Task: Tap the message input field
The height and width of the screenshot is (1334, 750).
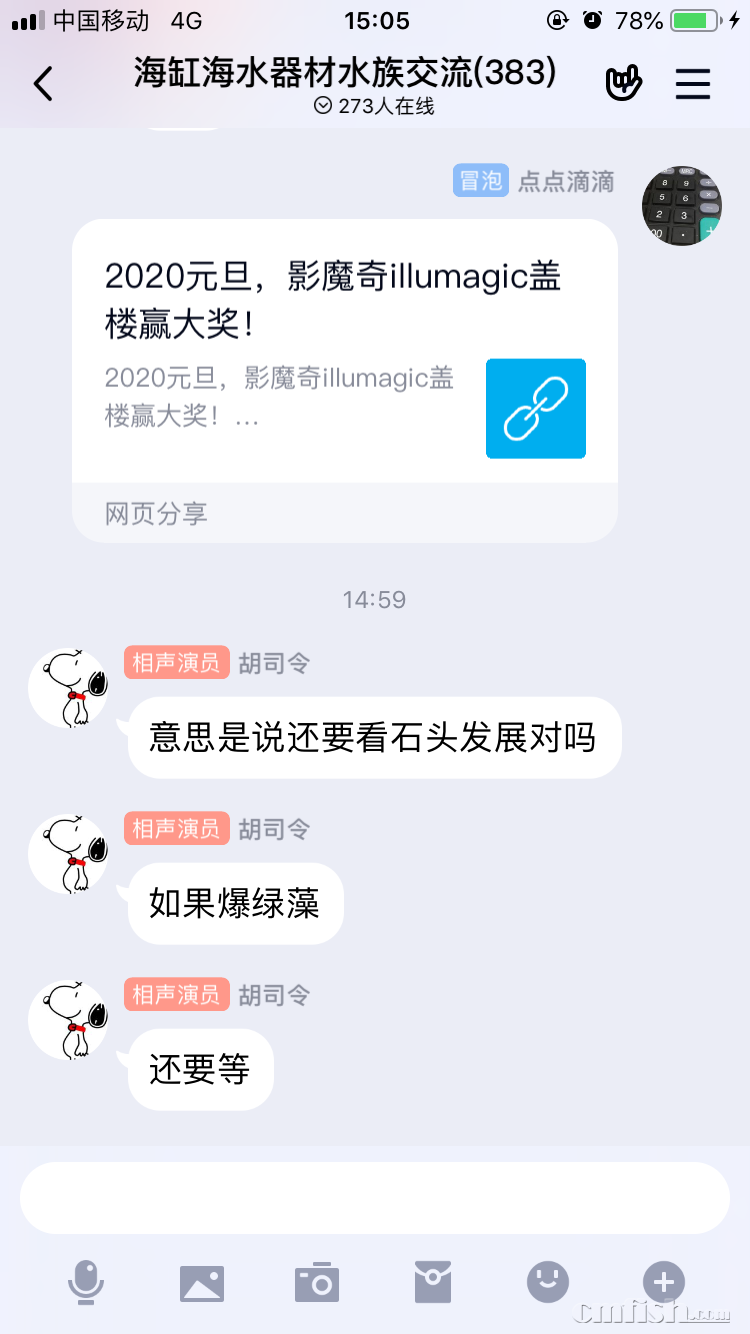Action: point(374,1198)
